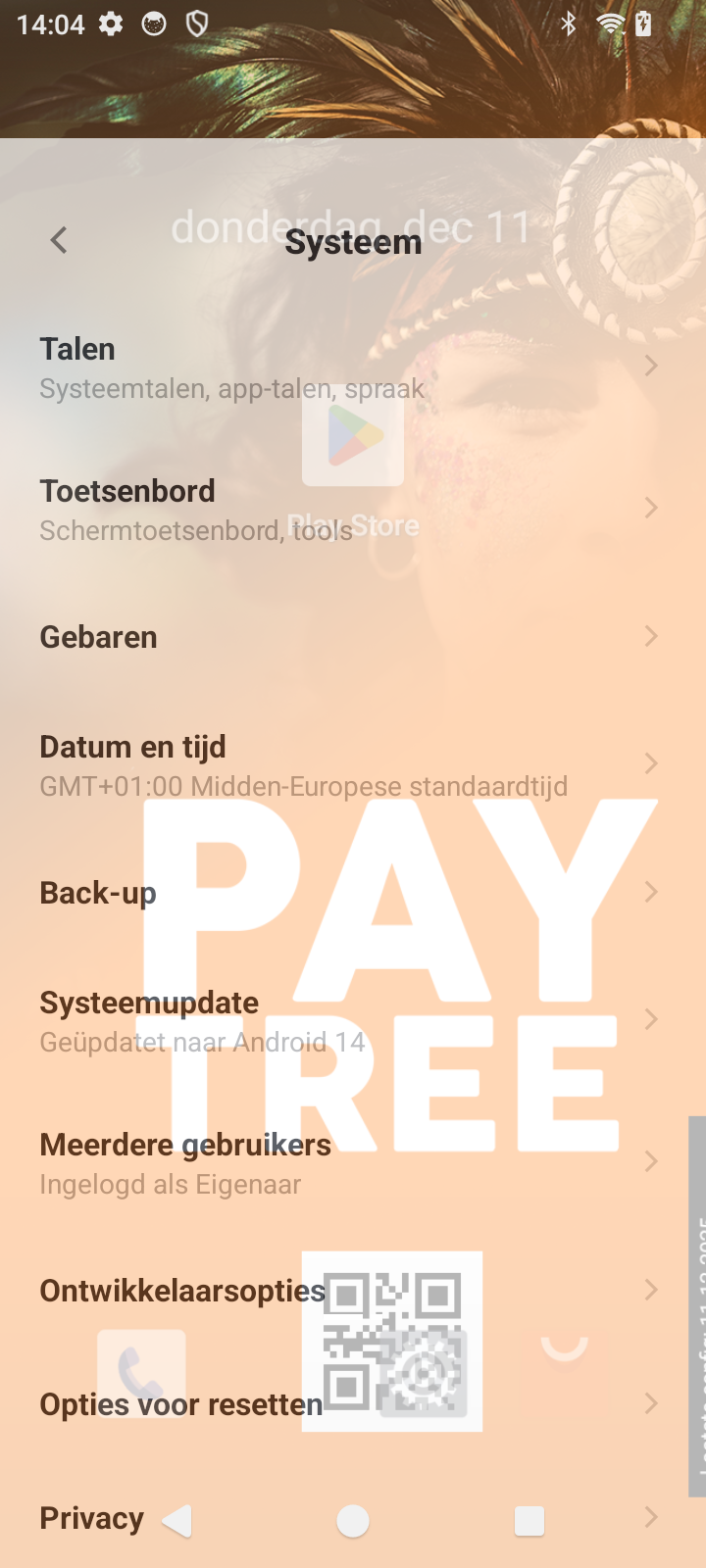
Task: Open the chevron beside Datum en tijd
Action: click(652, 762)
